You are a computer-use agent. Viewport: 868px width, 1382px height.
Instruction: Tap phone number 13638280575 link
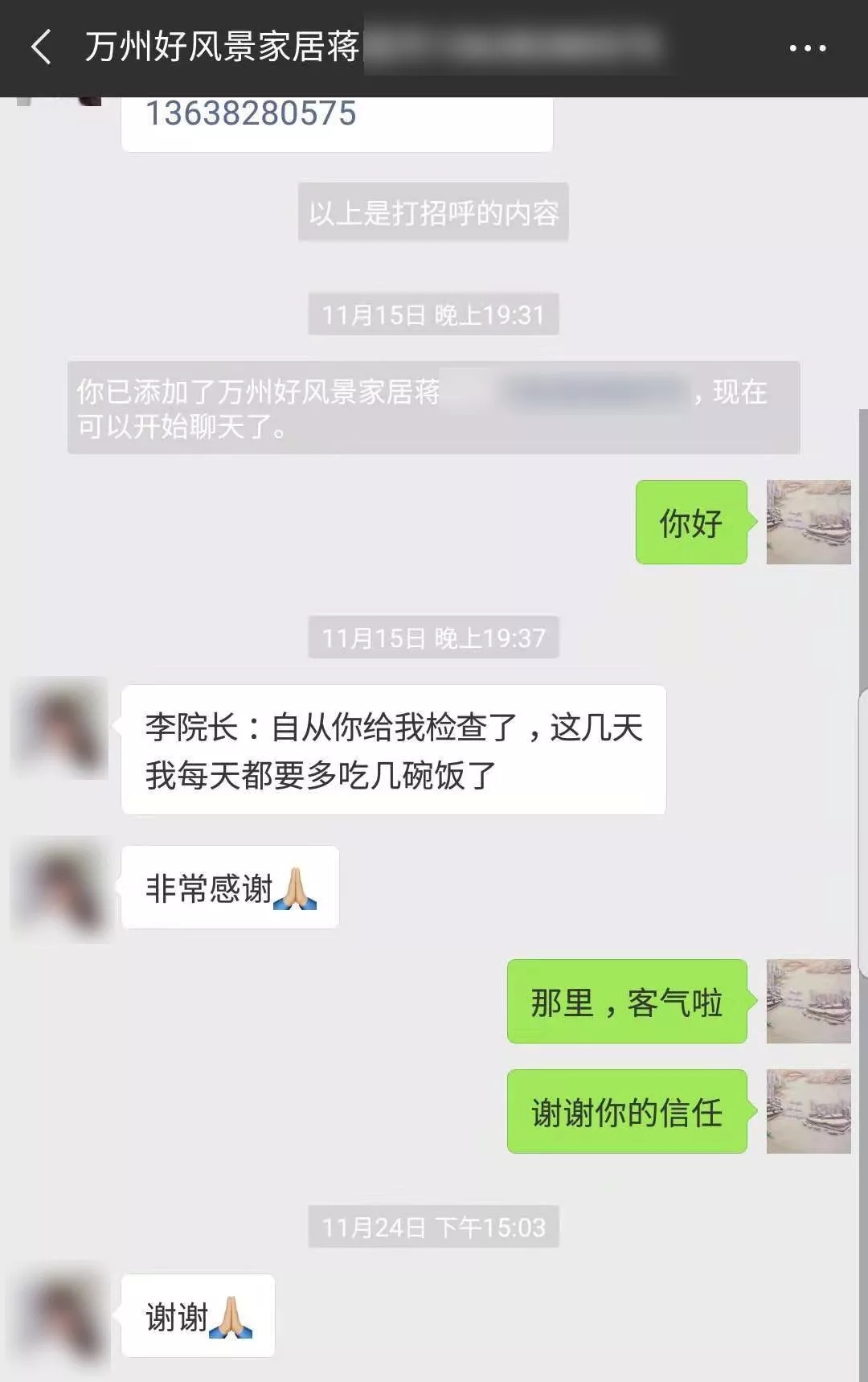point(251,113)
